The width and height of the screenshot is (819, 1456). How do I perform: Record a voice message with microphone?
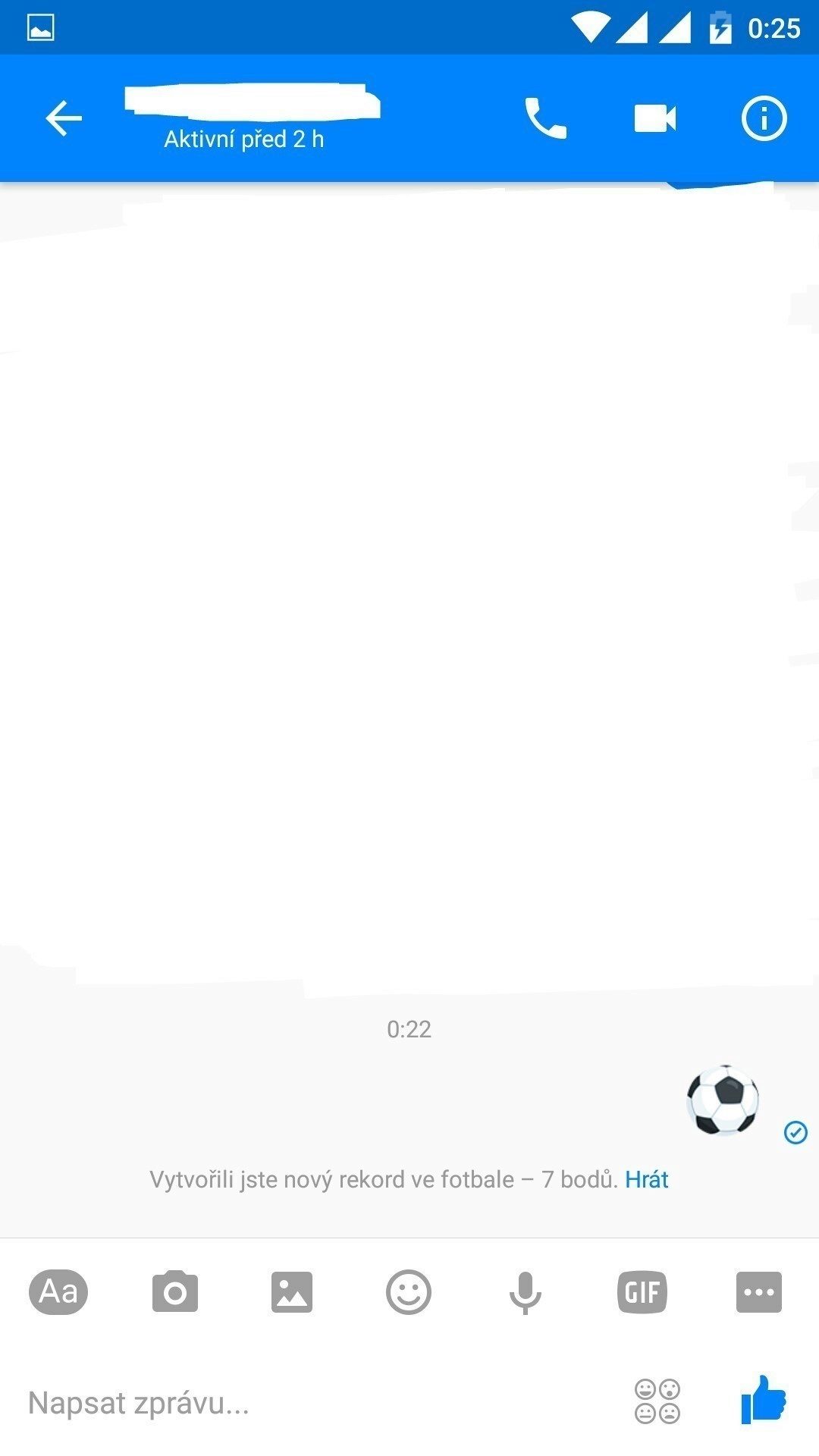point(526,1293)
